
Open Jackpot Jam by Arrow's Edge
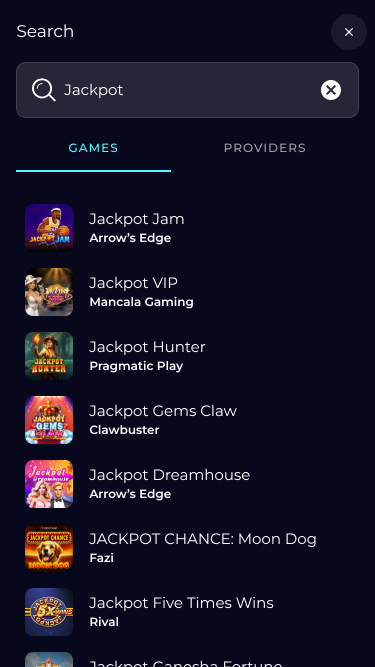(x=188, y=228)
